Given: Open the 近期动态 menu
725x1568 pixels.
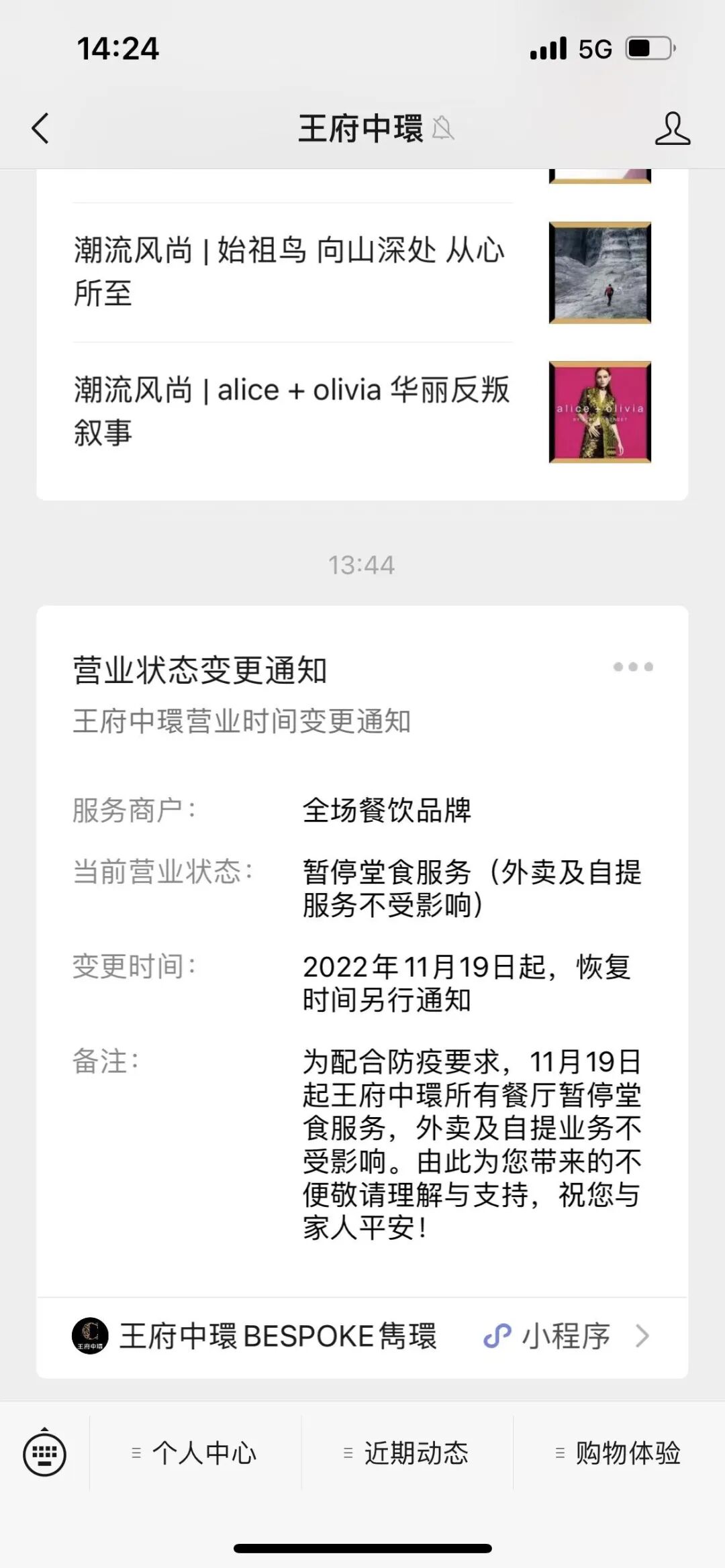Looking at the screenshot, I should [407, 1453].
